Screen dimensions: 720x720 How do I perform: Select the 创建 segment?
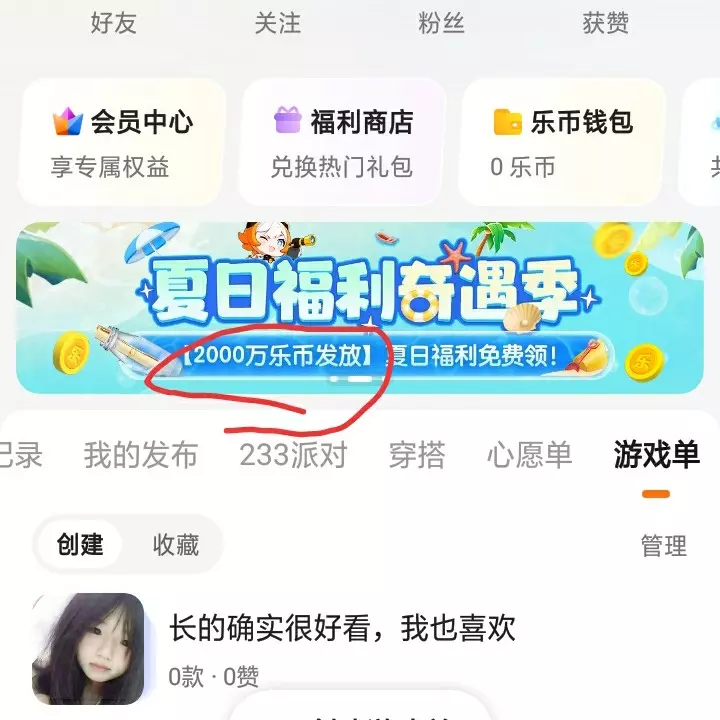point(80,545)
